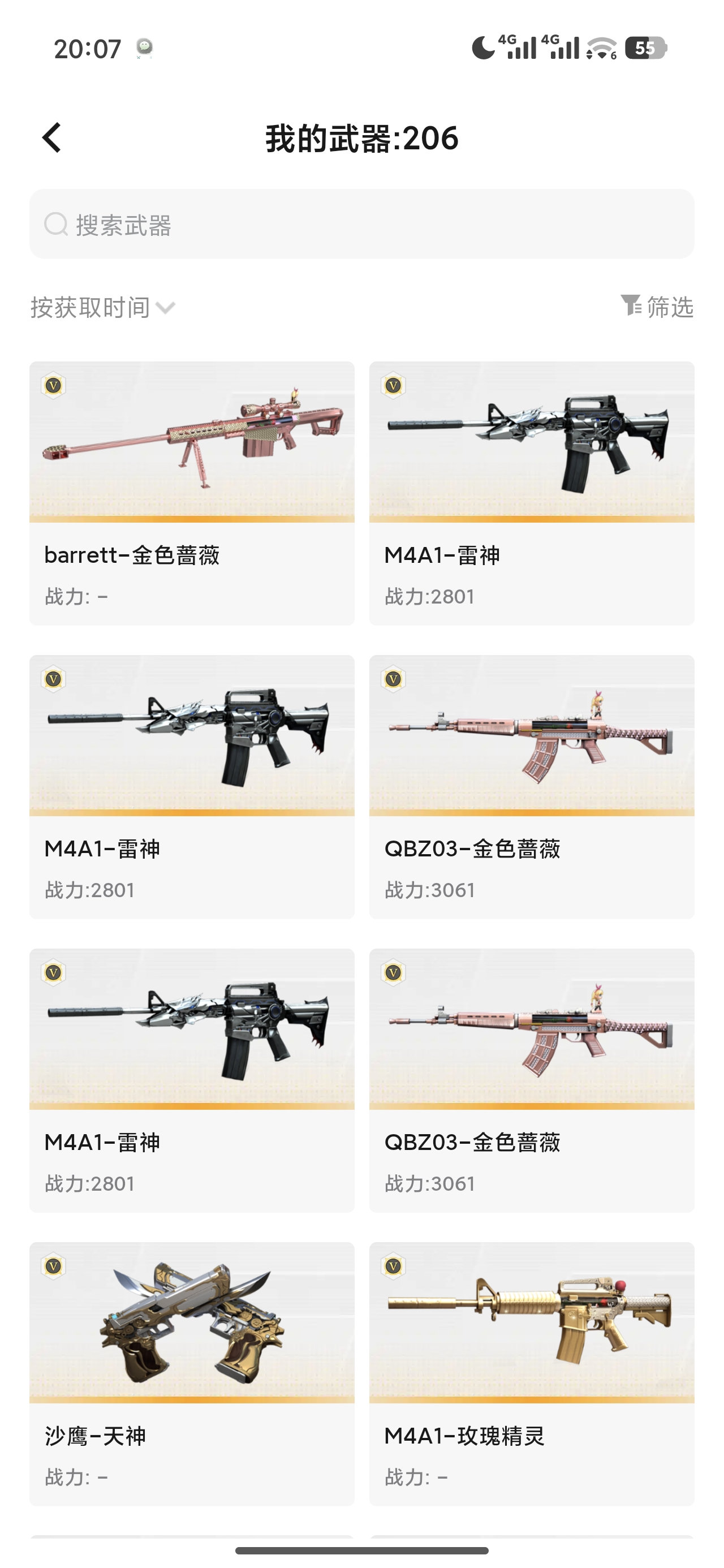
Task: Go back using the top-left arrow
Action: (x=52, y=137)
